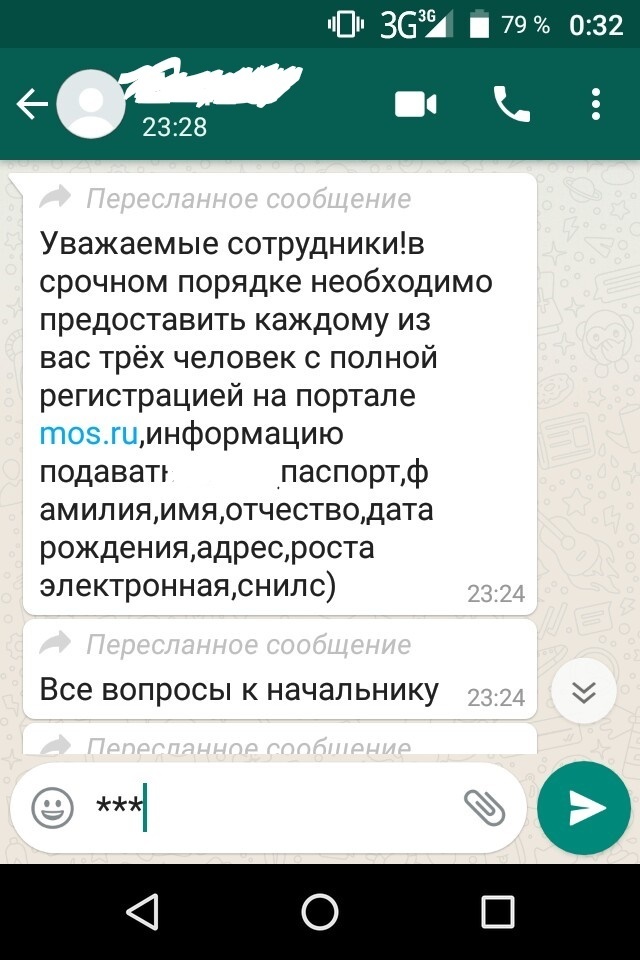
Task: Open the emoji picker
Action: tap(52, 807)
